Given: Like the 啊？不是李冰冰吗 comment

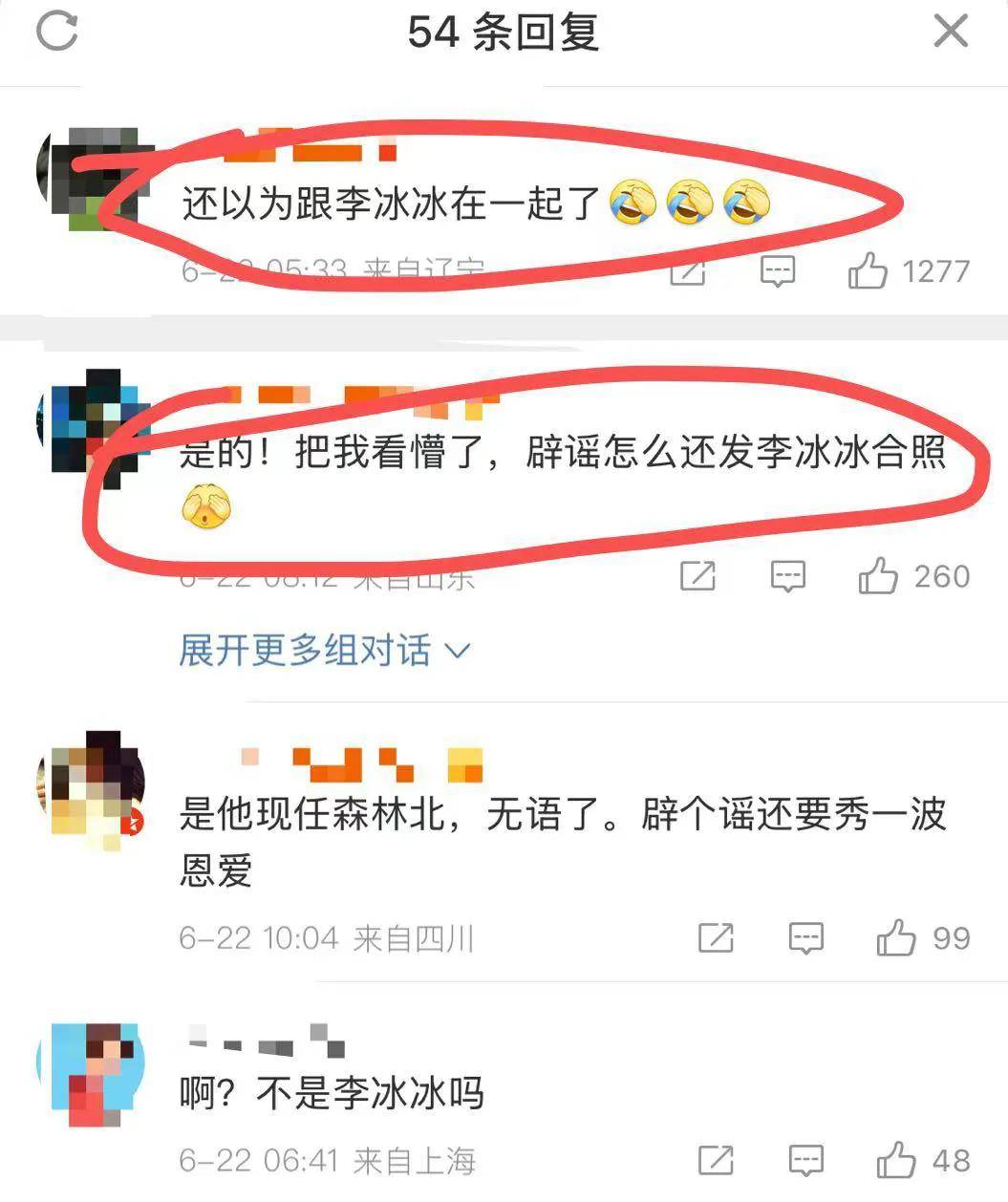Looking at the screenshot, I should click(x=896, y=1161).
